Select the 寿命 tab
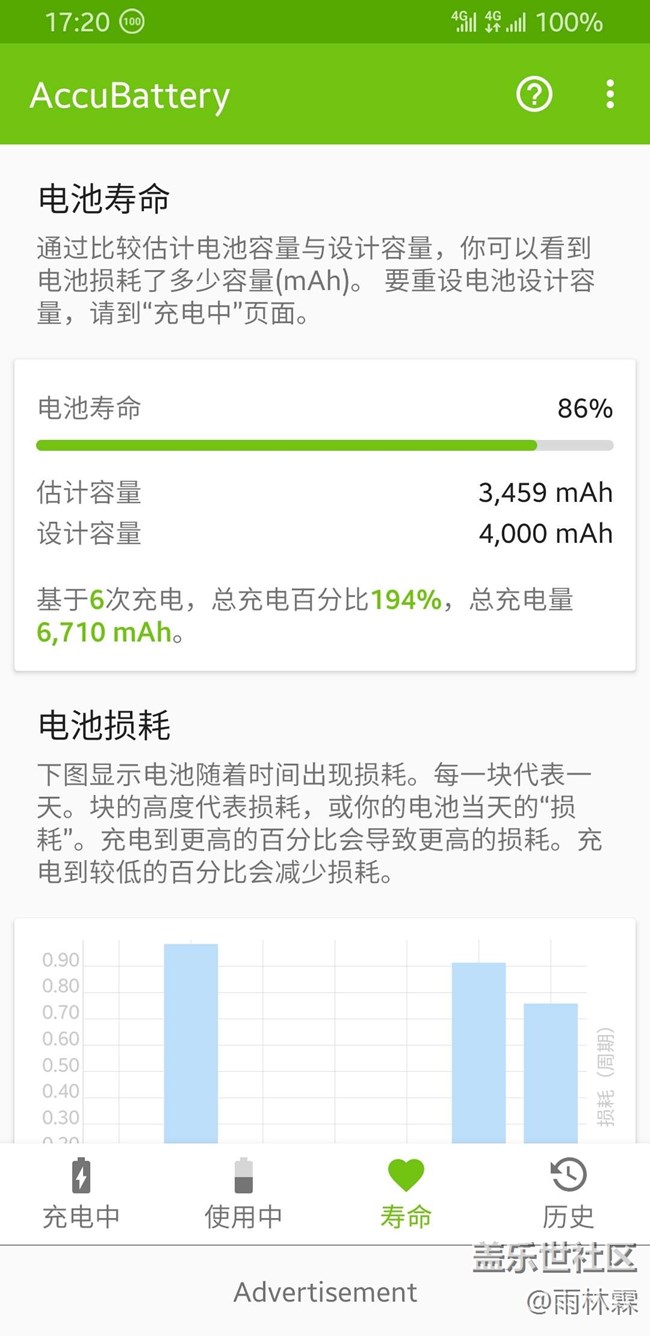The height and width of the screenshot is (1336, 650). 406,1194
